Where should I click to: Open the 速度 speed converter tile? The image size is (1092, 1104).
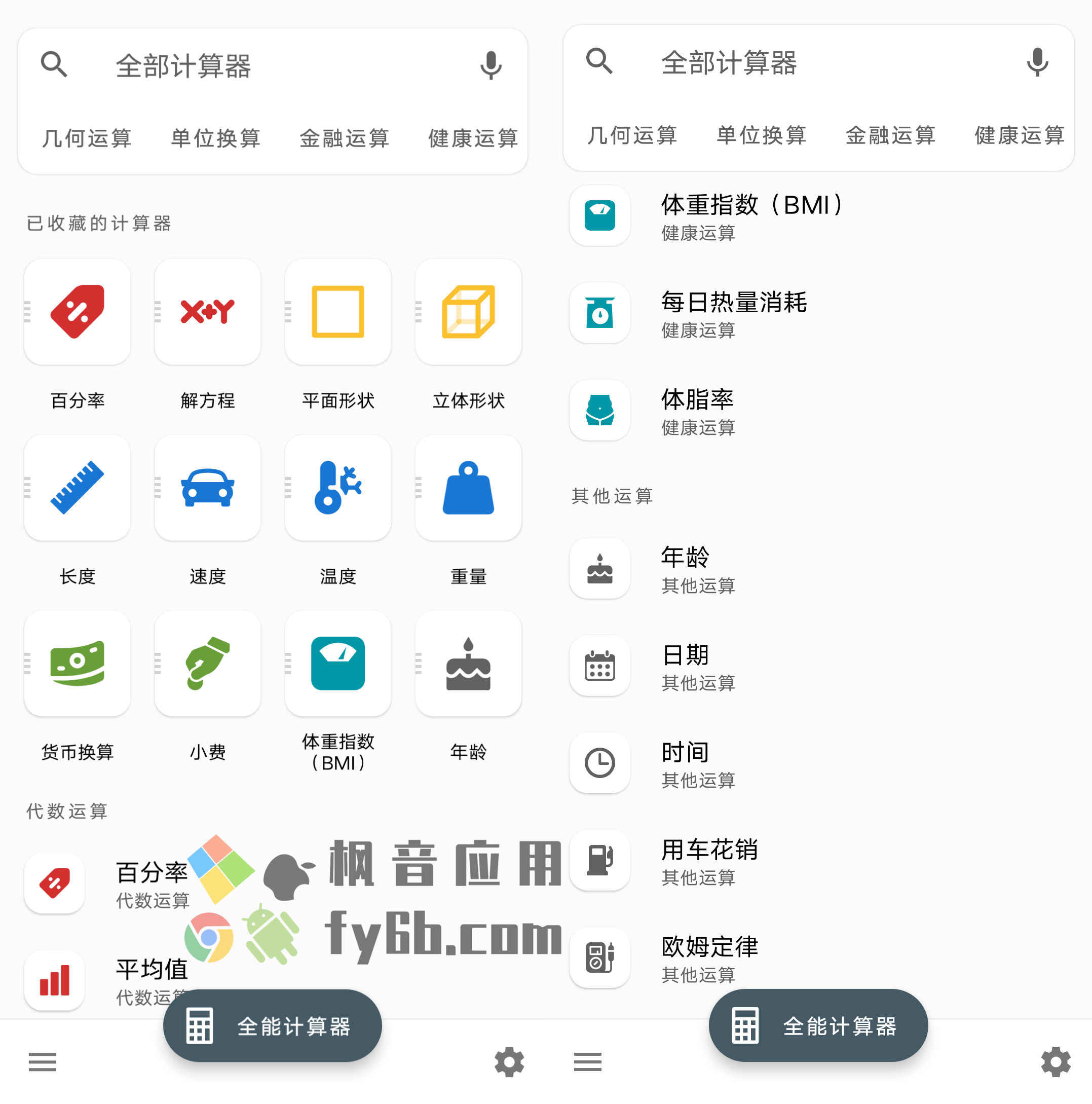207,488
